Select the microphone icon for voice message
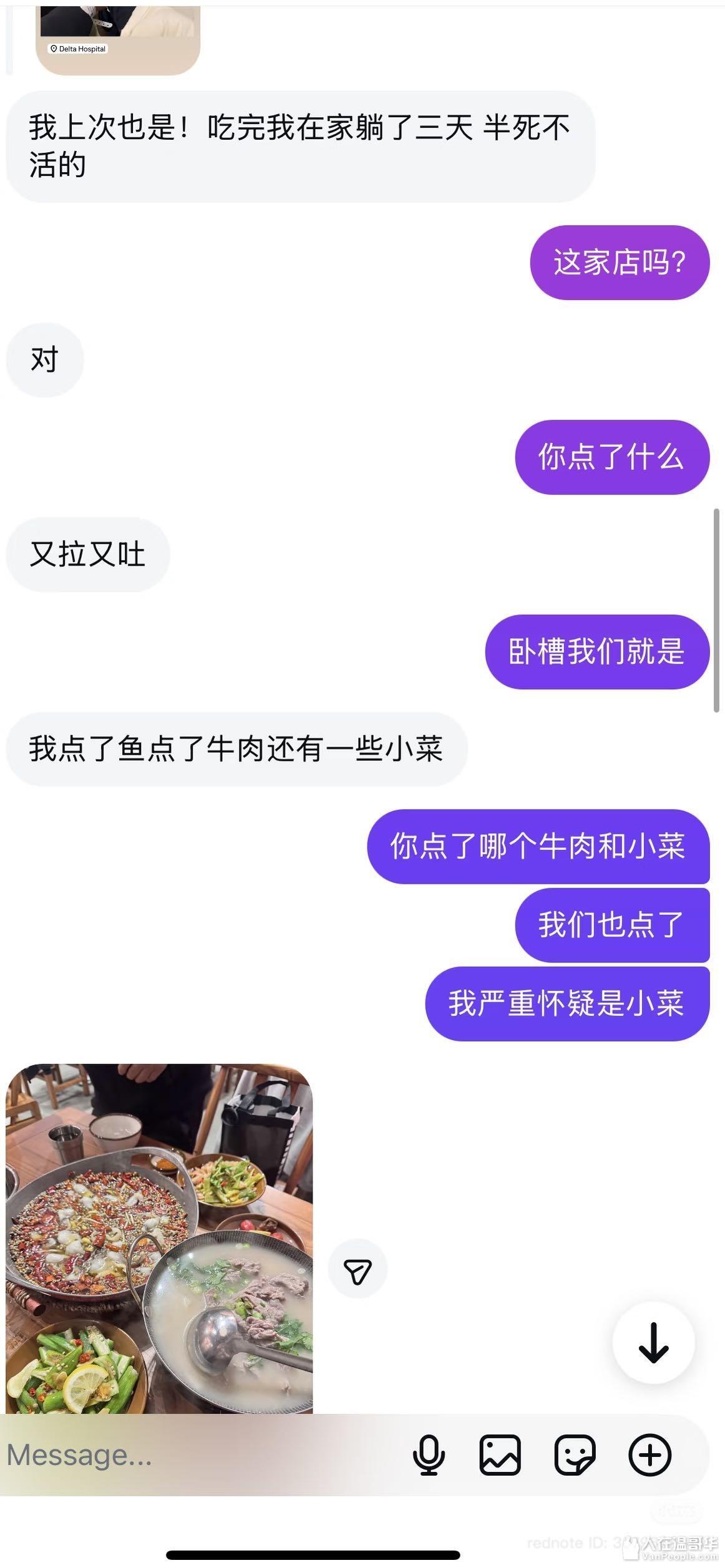This screenshot has height=1568, width=725. click(x=431, y=1456)
